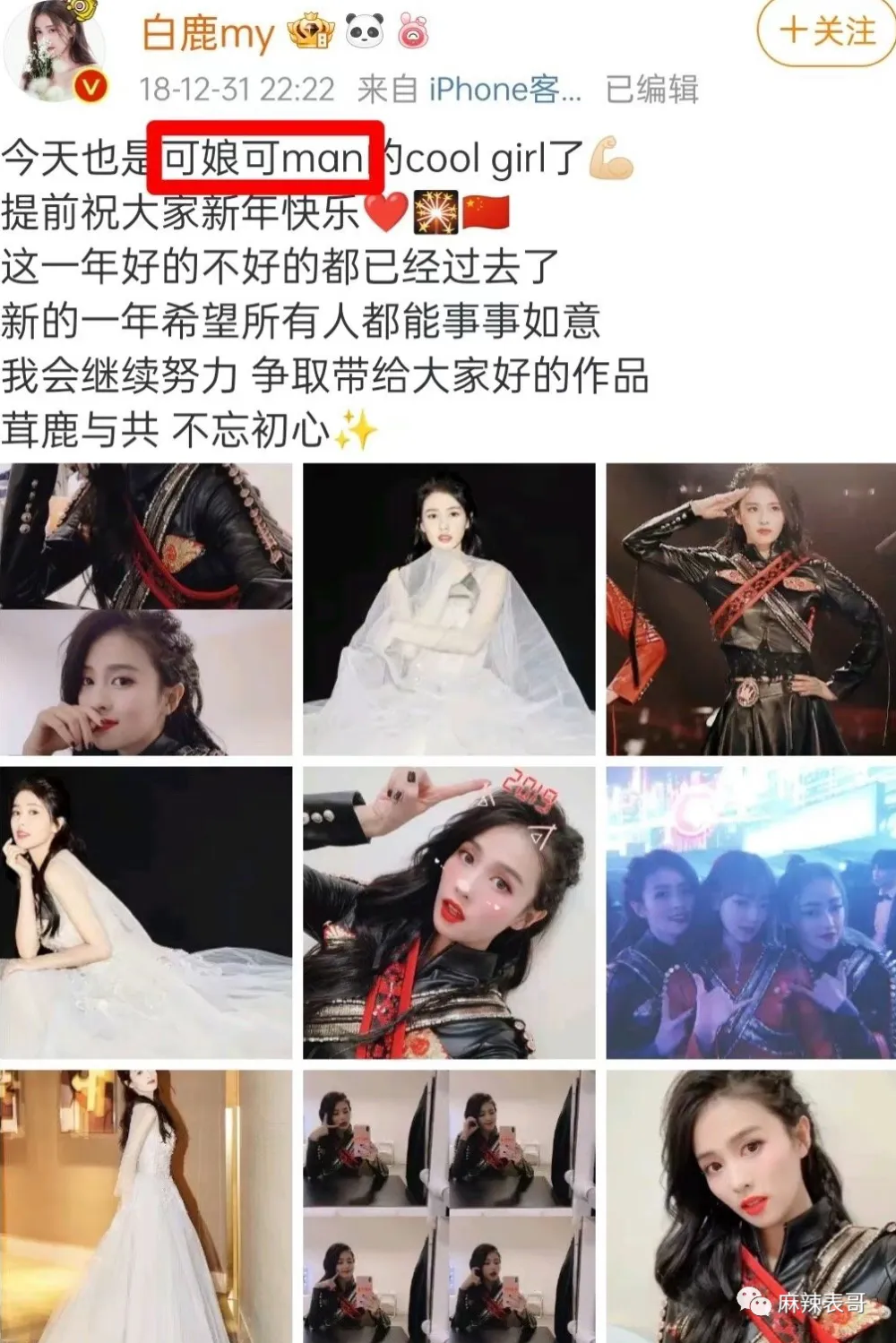Follow 白鹿my with the +关注 button
Viewport: 896px width, 1343px height.
click(828, 32)
